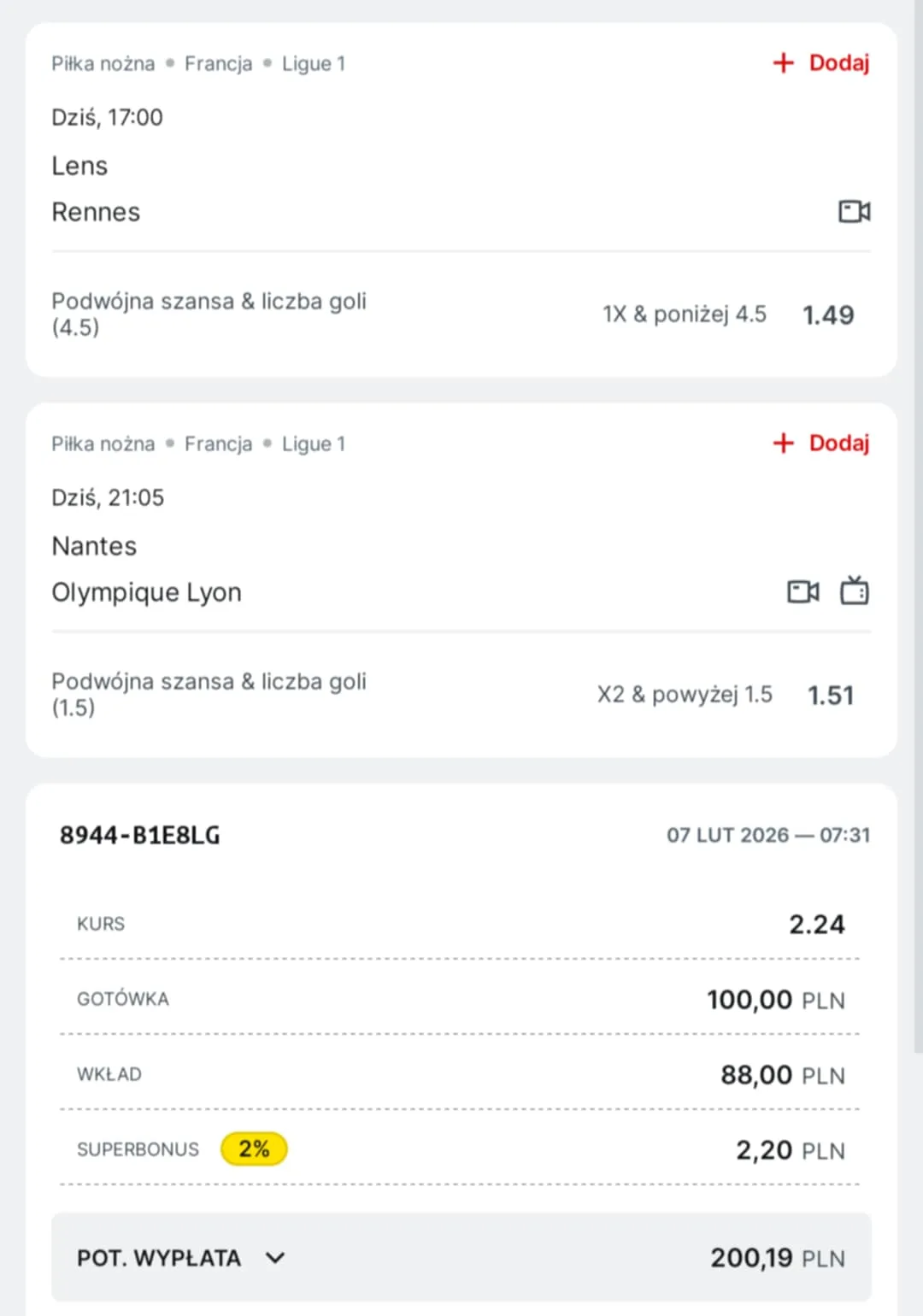Tap Dodaj on the Lens vs Rennes card
The height and width of the screenshot is (1316, 923).
coord(838,62)
